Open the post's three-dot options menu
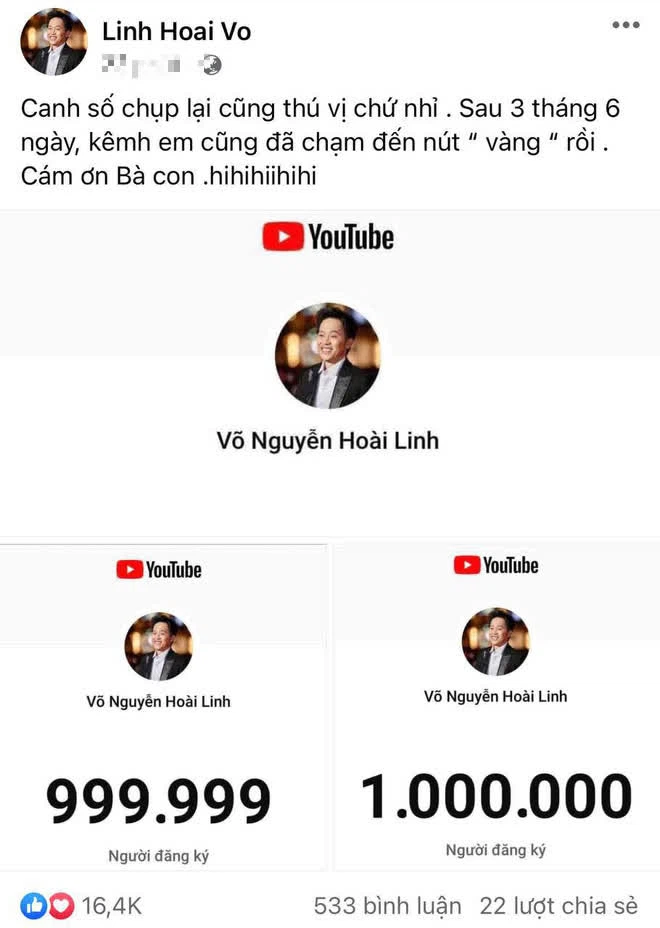 click(625, 25)
